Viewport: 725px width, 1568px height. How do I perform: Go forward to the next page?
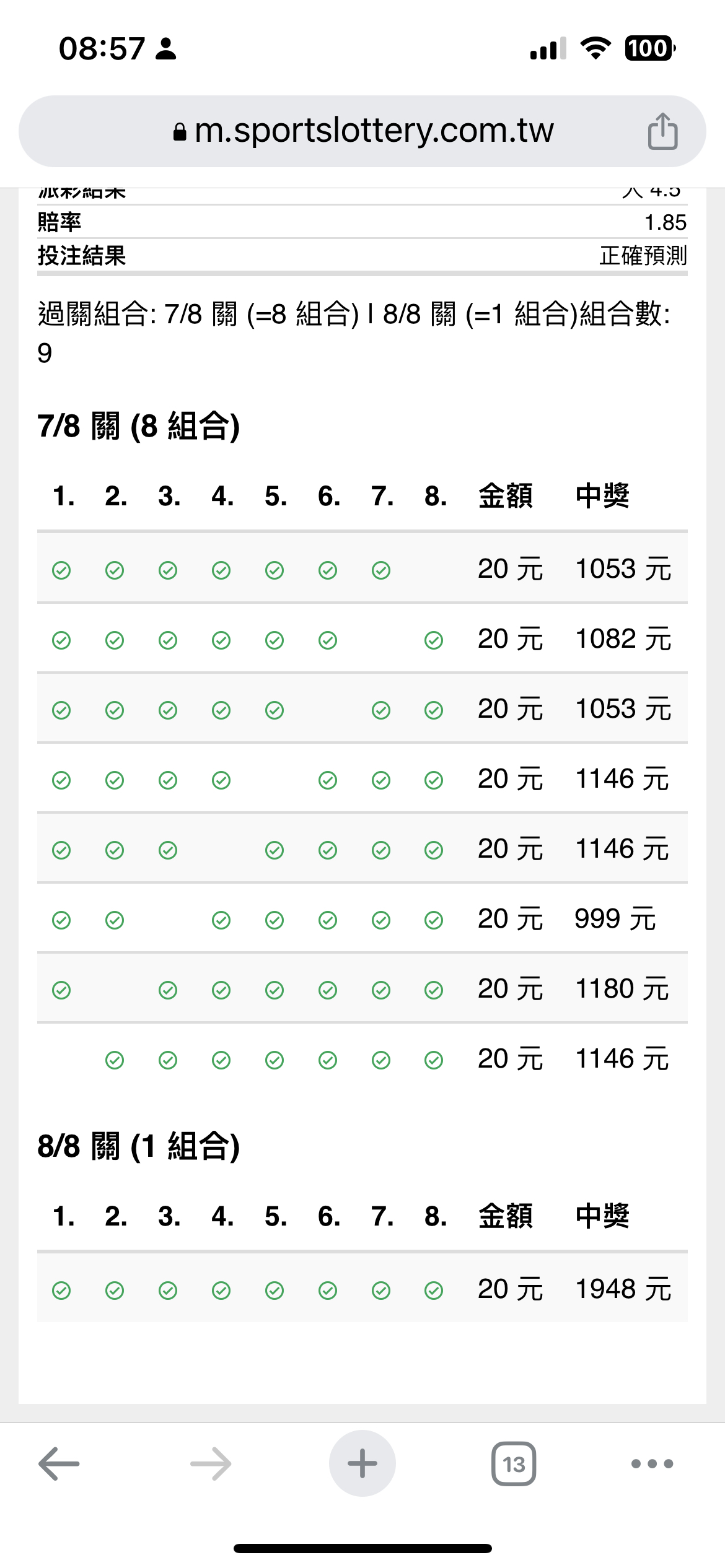(211, 1463)
